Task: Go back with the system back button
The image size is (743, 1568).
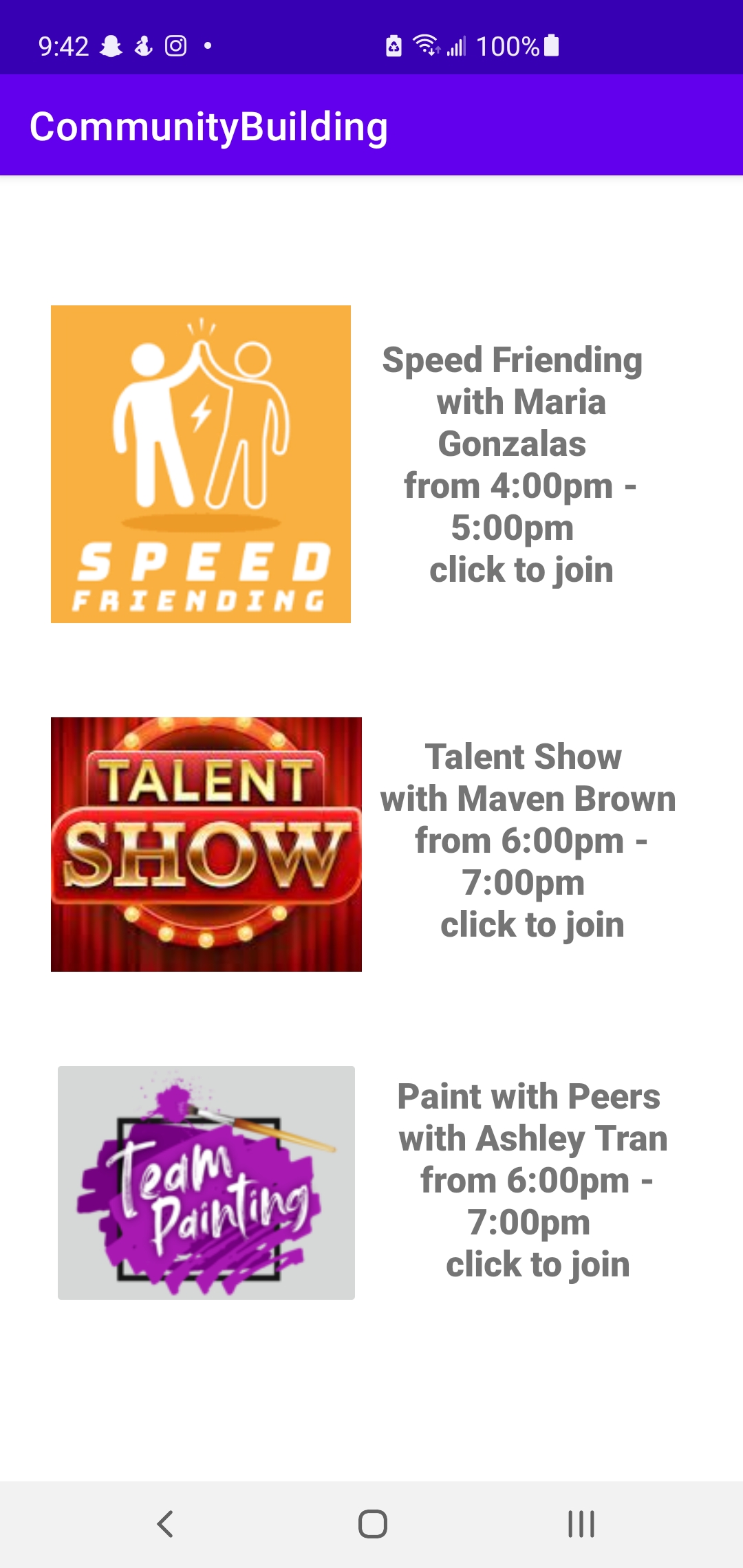Action: 165,1524
